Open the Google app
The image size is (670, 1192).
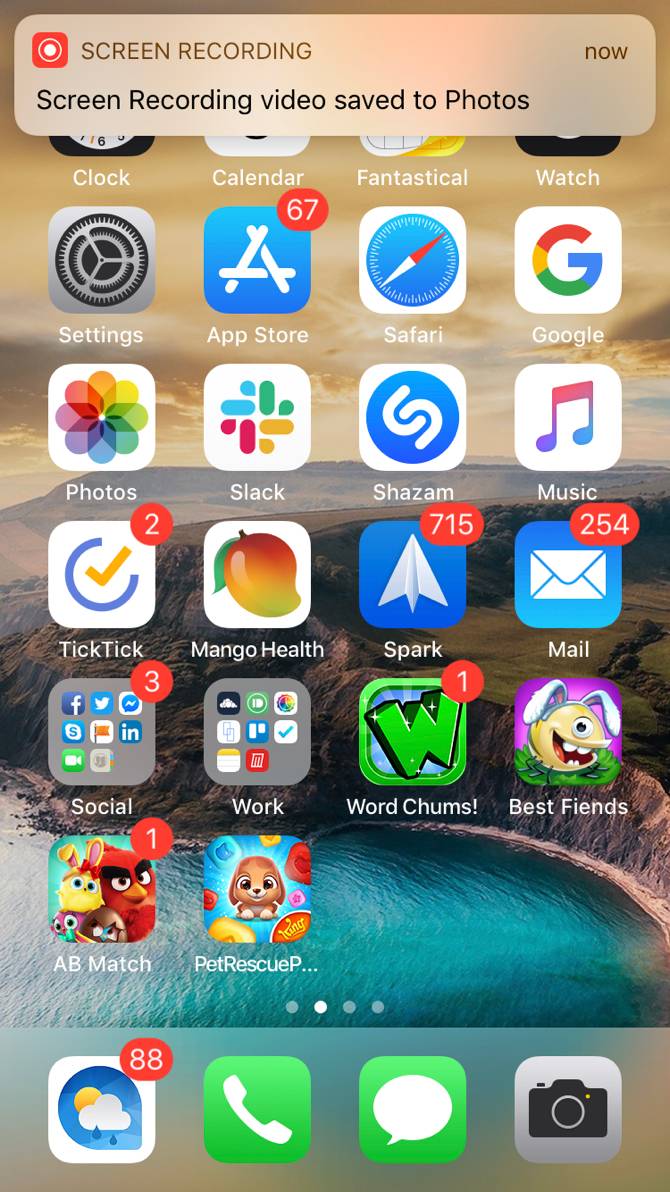point(567,260)
